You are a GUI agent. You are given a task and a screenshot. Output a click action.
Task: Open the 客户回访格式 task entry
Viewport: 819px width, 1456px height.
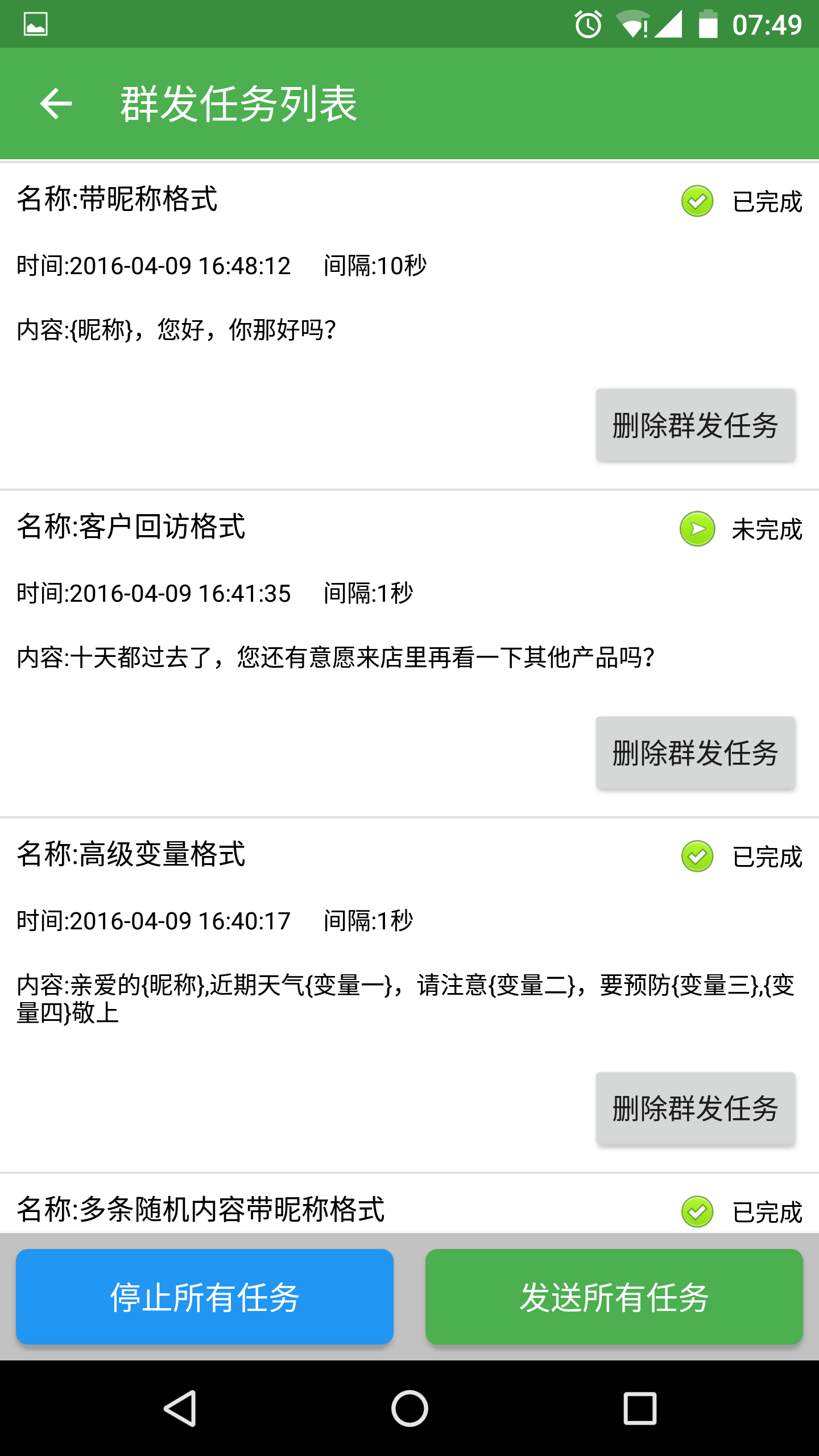point(409,653)
